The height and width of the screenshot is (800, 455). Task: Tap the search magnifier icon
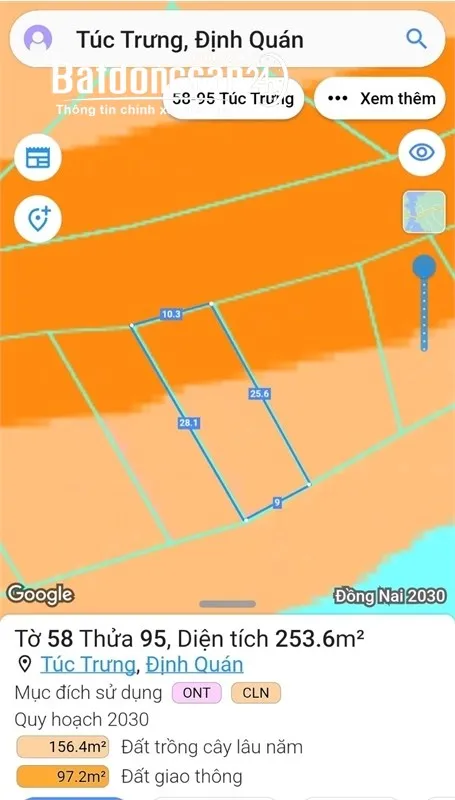click(x=416, y=39)
